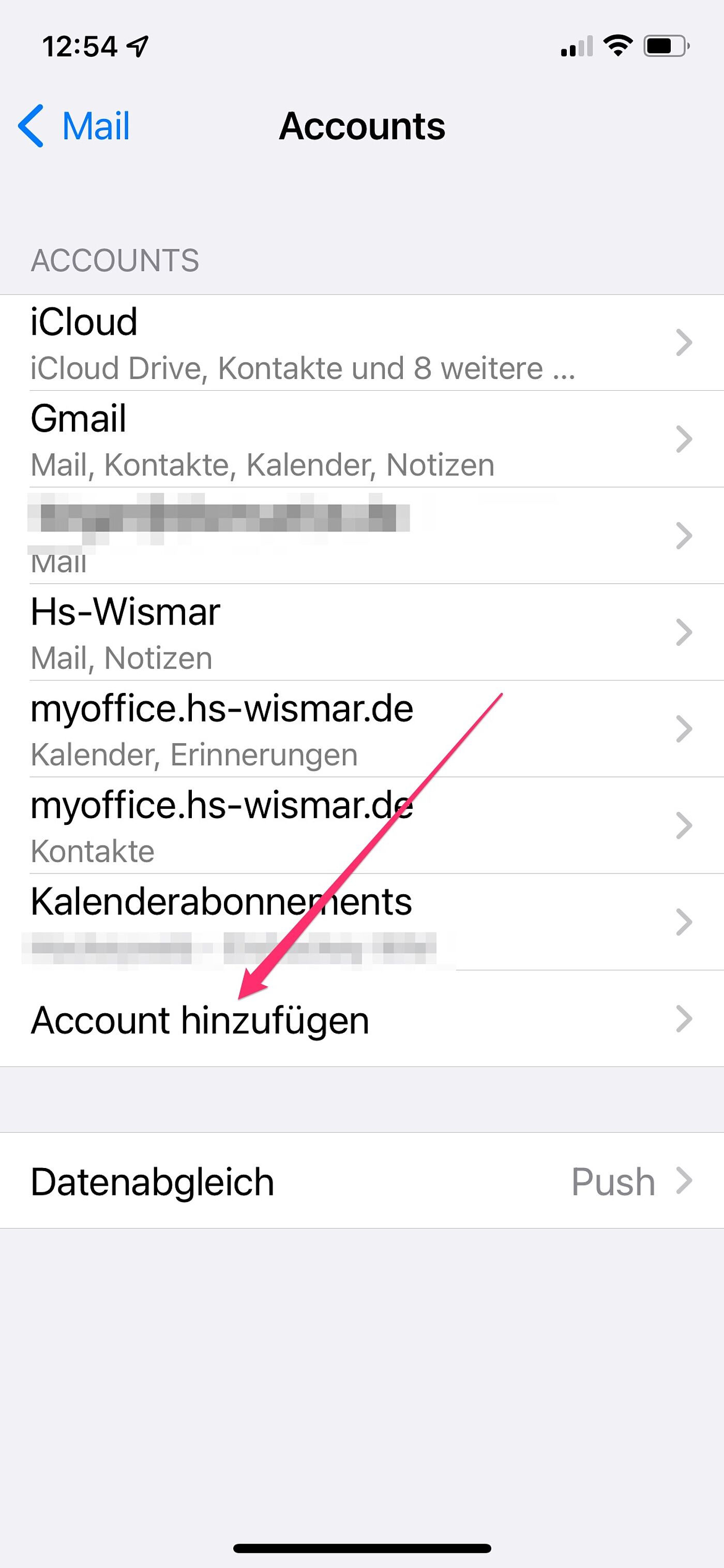Open the iCloud account
Image resolution: width=724 pixels, height=1568 pixels.
pos(362,343)
